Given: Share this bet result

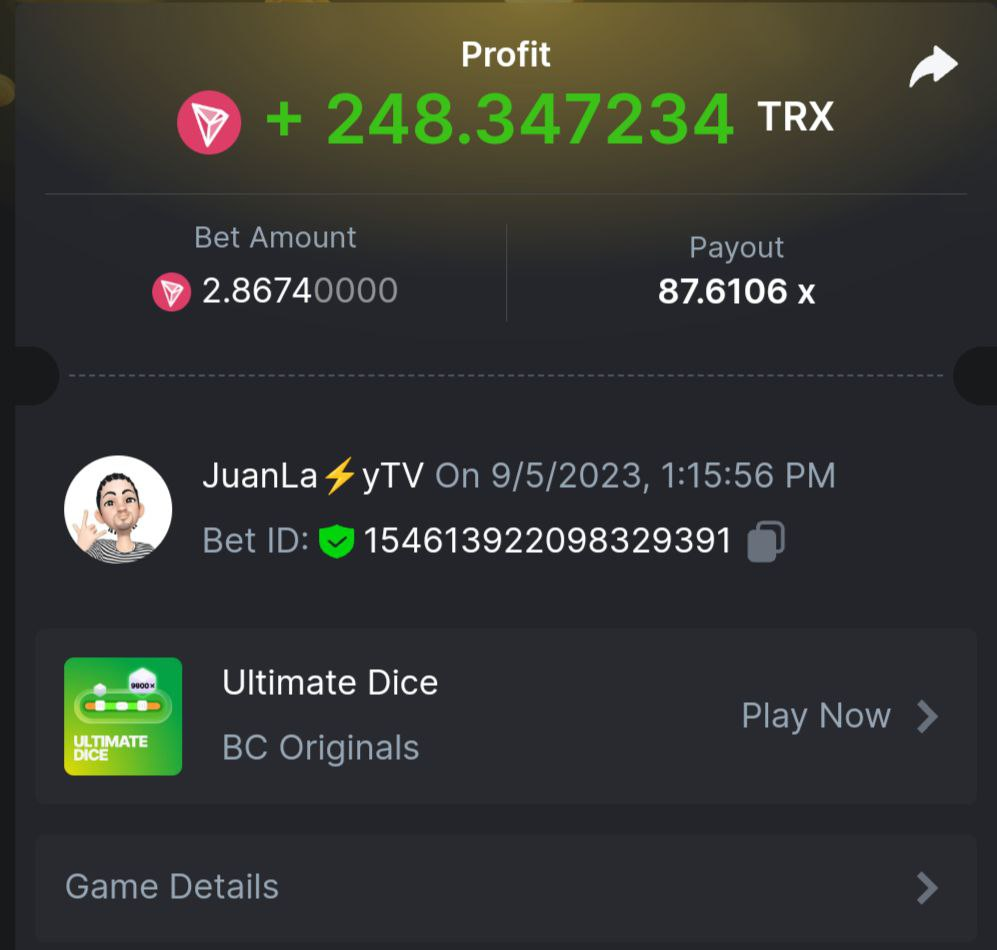Looking at the screenshot, I should [x=933, y=68].
